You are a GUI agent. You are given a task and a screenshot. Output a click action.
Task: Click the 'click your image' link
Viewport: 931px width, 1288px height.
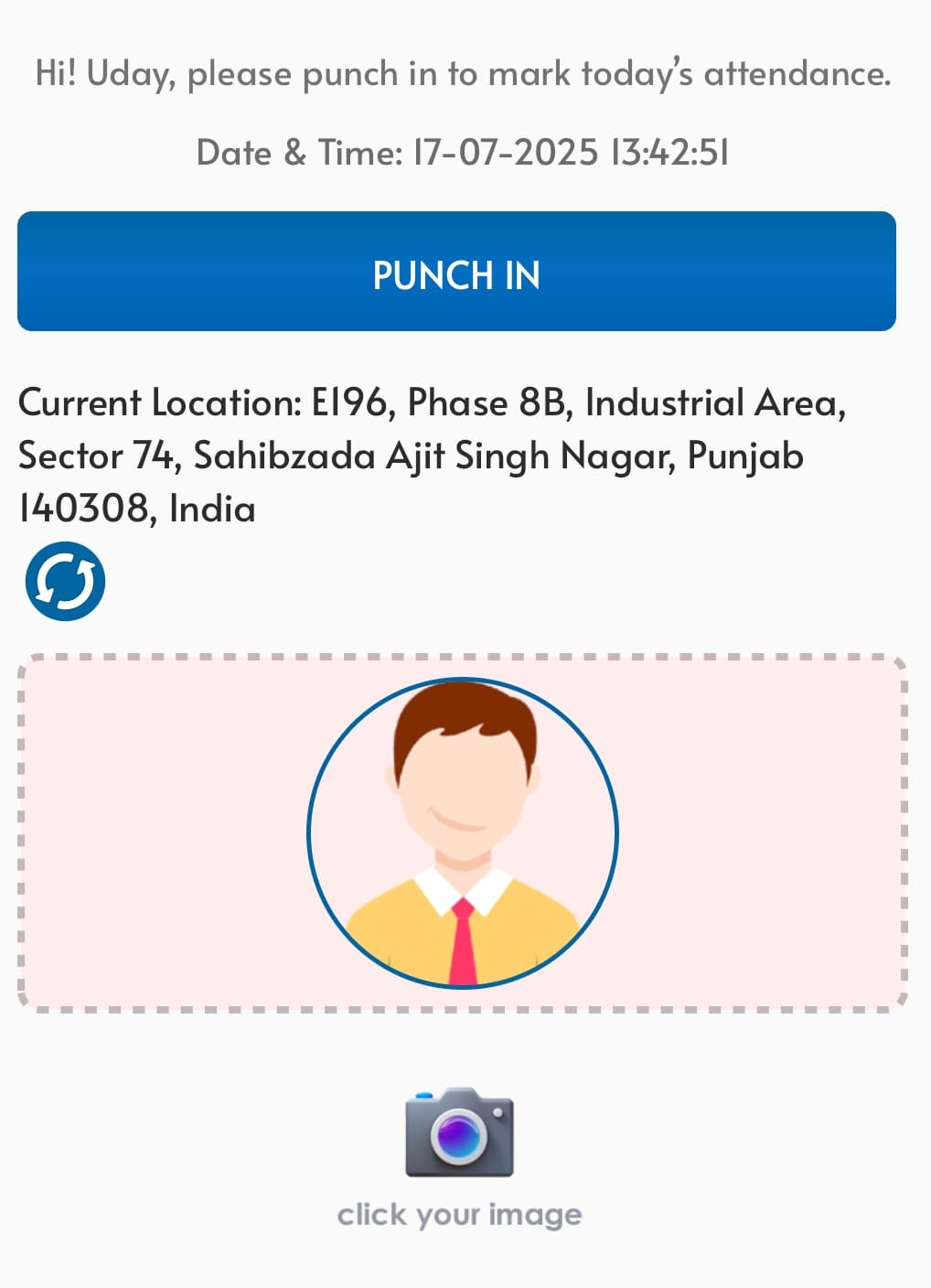pos(460,1215)
